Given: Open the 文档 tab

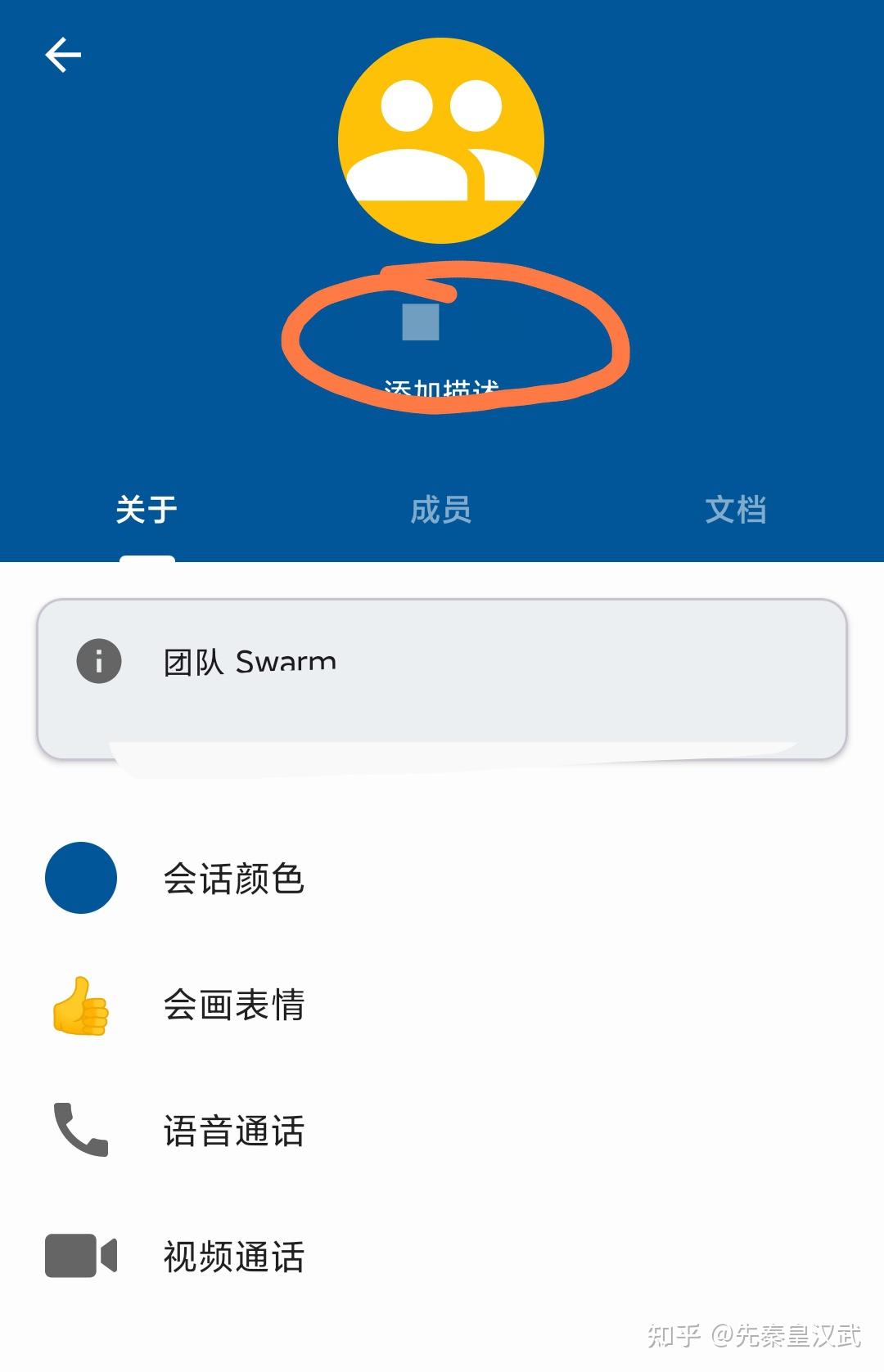Looking at the screenshot, I should click(x=735, y=509).
